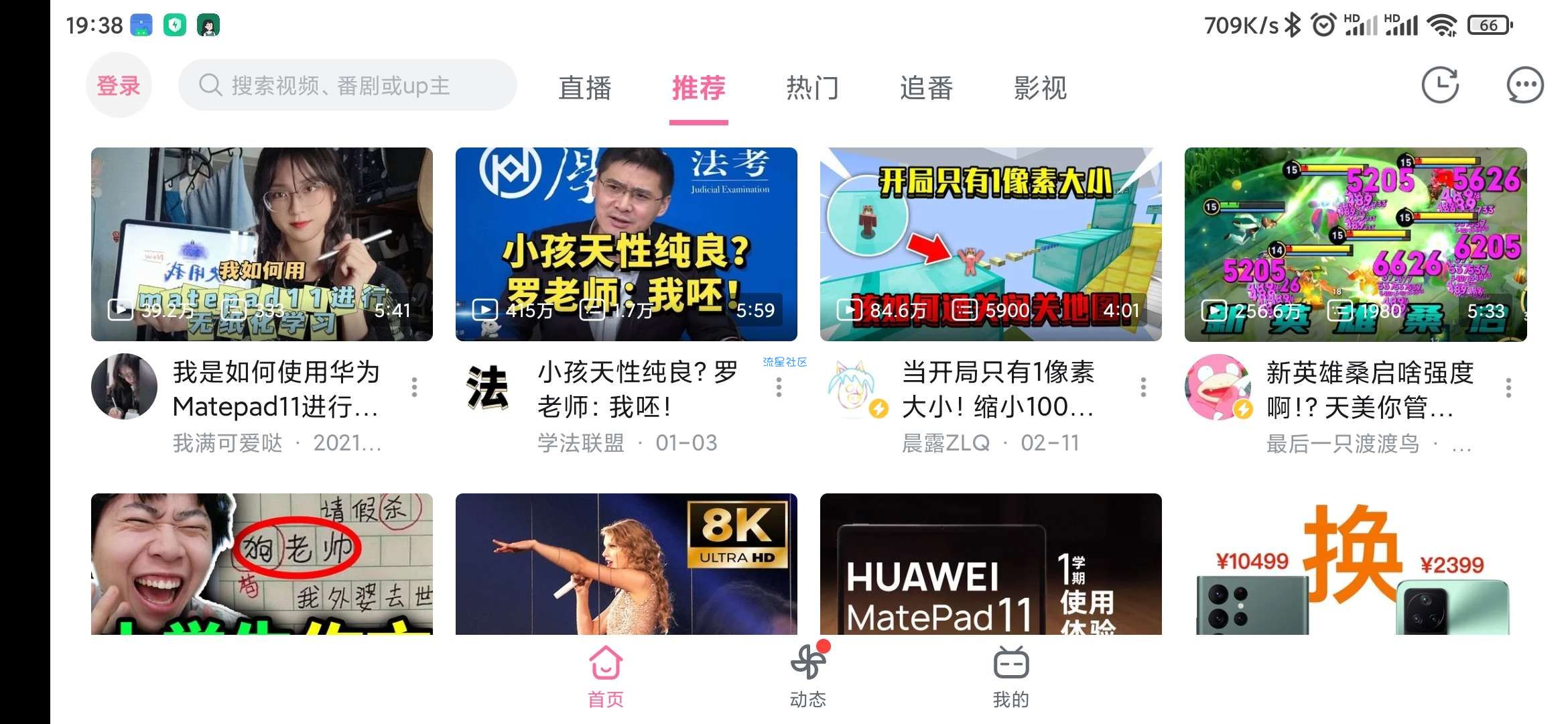The image size is (1568, 724).
Task: Tap the 登录 login button
Action: pyautogui.click(x=119, y=86)
